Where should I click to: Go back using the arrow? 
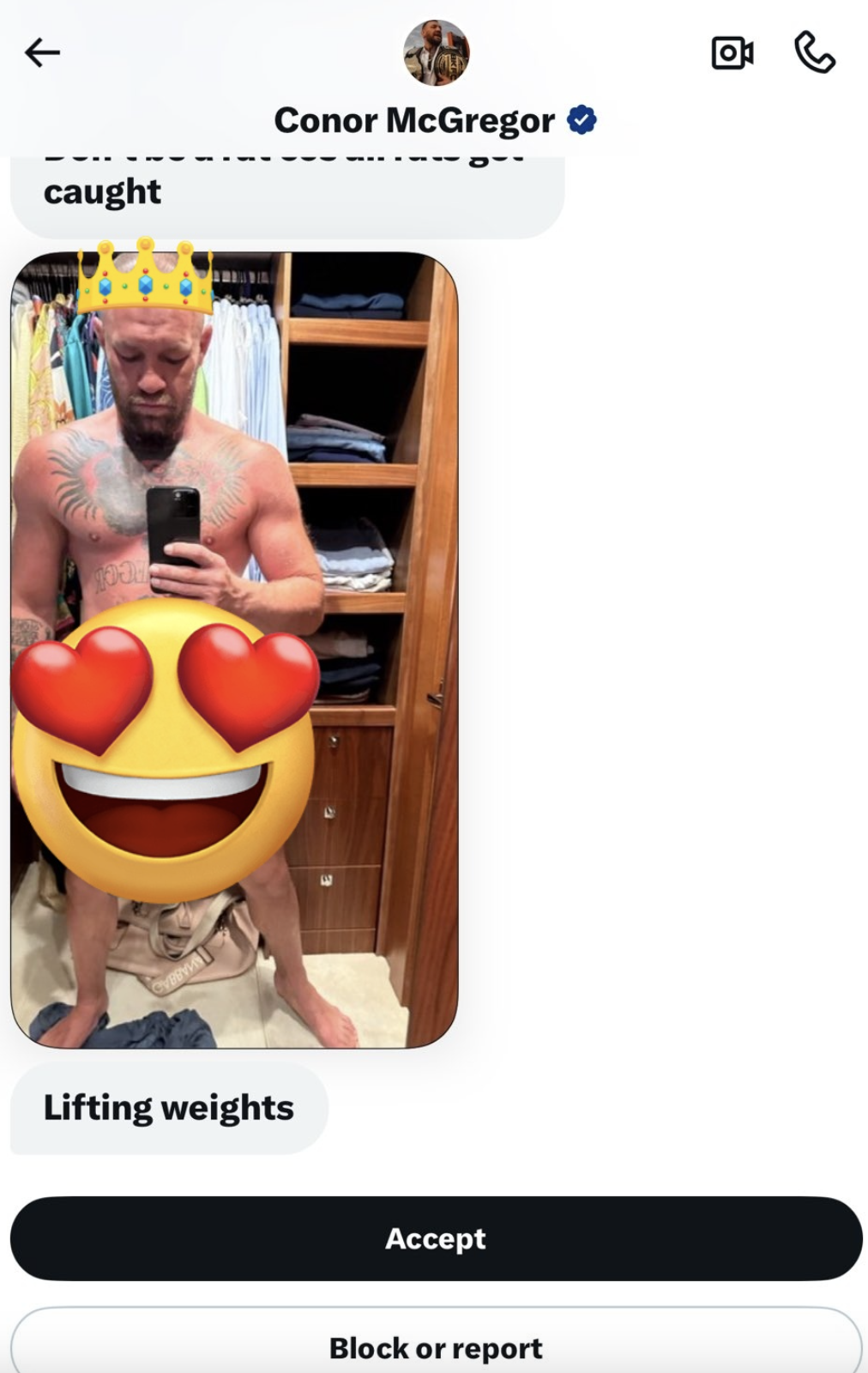(x=42, y=53)
